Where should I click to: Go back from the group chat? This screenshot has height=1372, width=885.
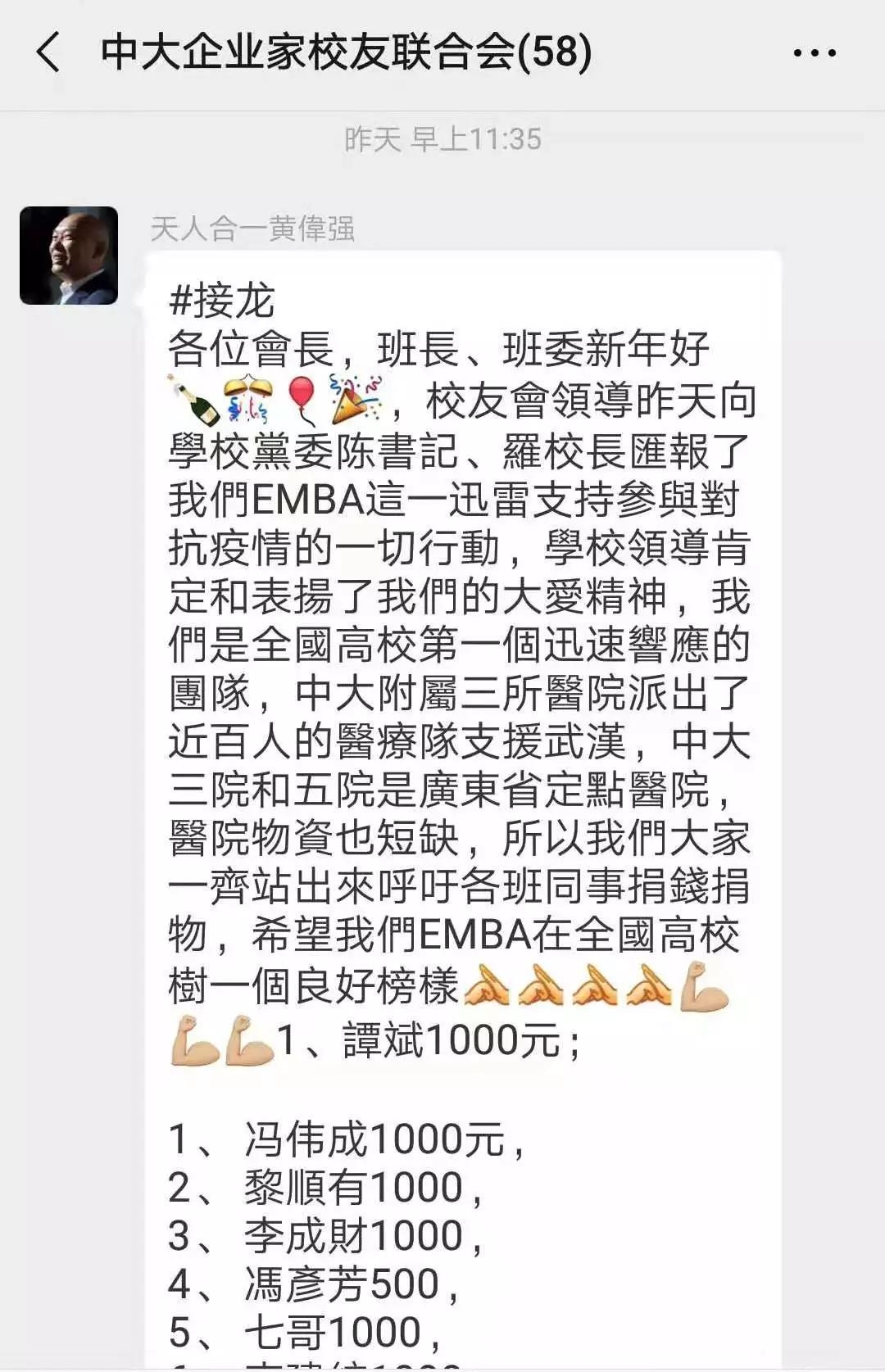coord(49,53)
